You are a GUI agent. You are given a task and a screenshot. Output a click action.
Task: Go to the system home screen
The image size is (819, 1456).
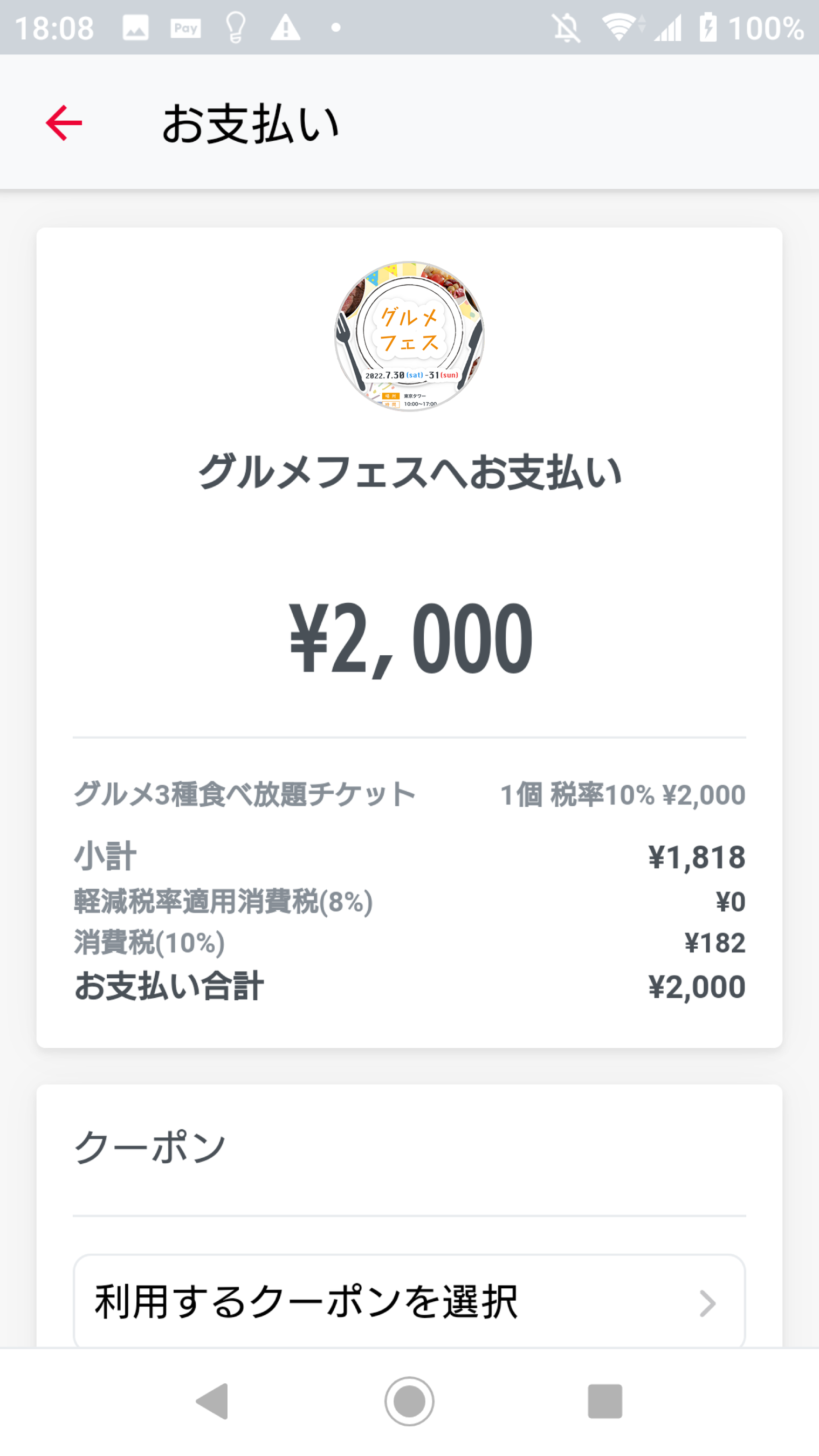tap(409, 1400)
